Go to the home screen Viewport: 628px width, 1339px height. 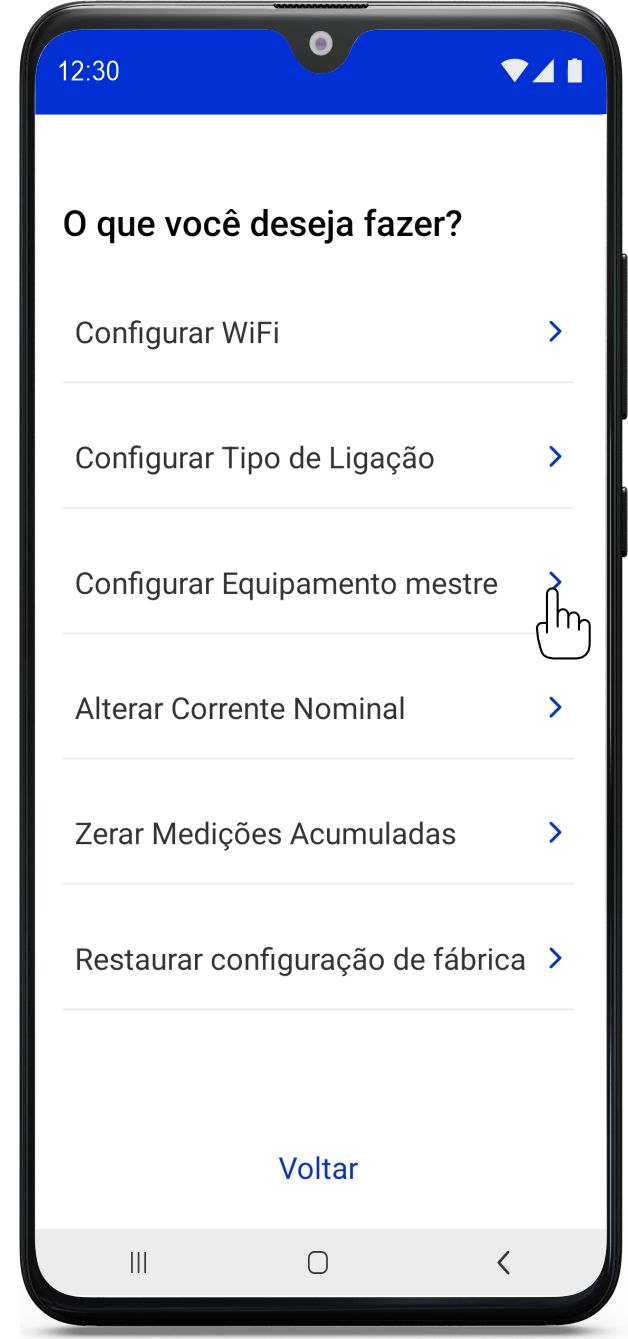point(318,1262)
